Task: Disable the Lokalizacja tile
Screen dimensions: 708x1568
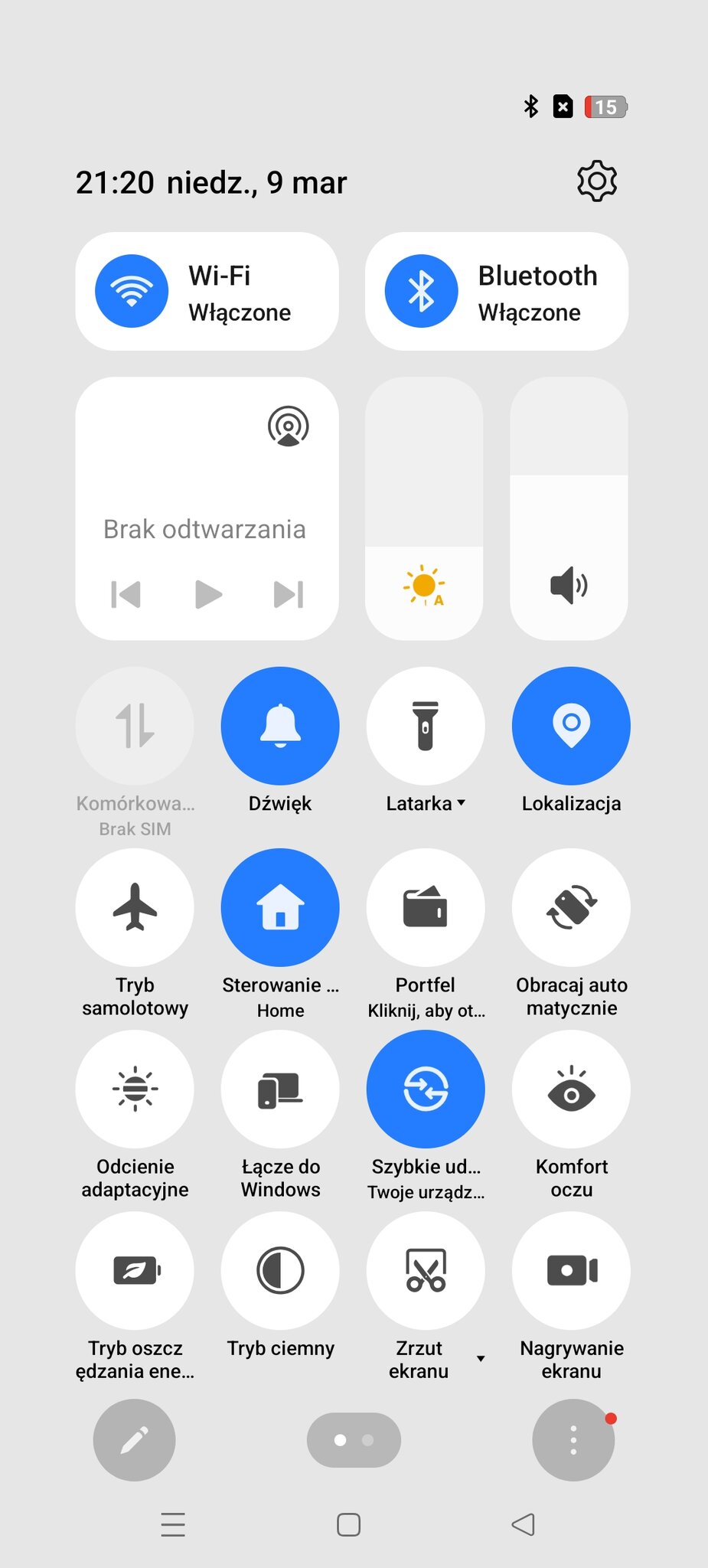Action: click(x=571, y=726)
